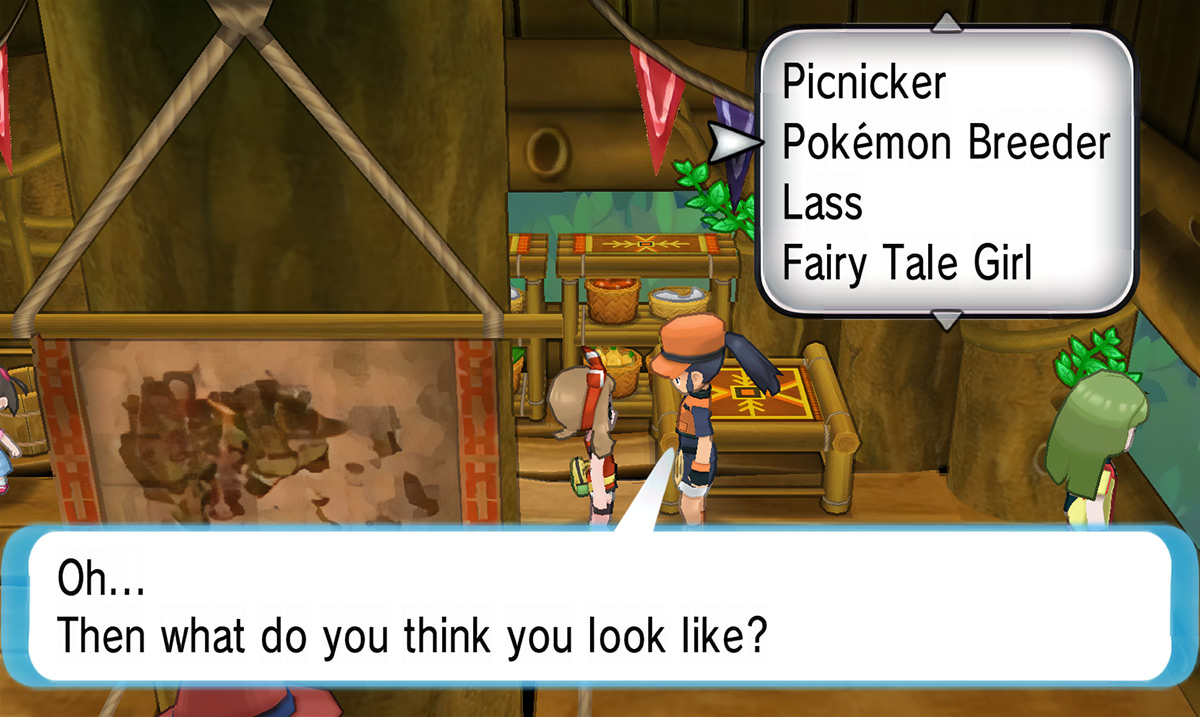This screenshot has height=717, width=1200.
Task: Select the Picnicker option
Action: coord(863,83)
